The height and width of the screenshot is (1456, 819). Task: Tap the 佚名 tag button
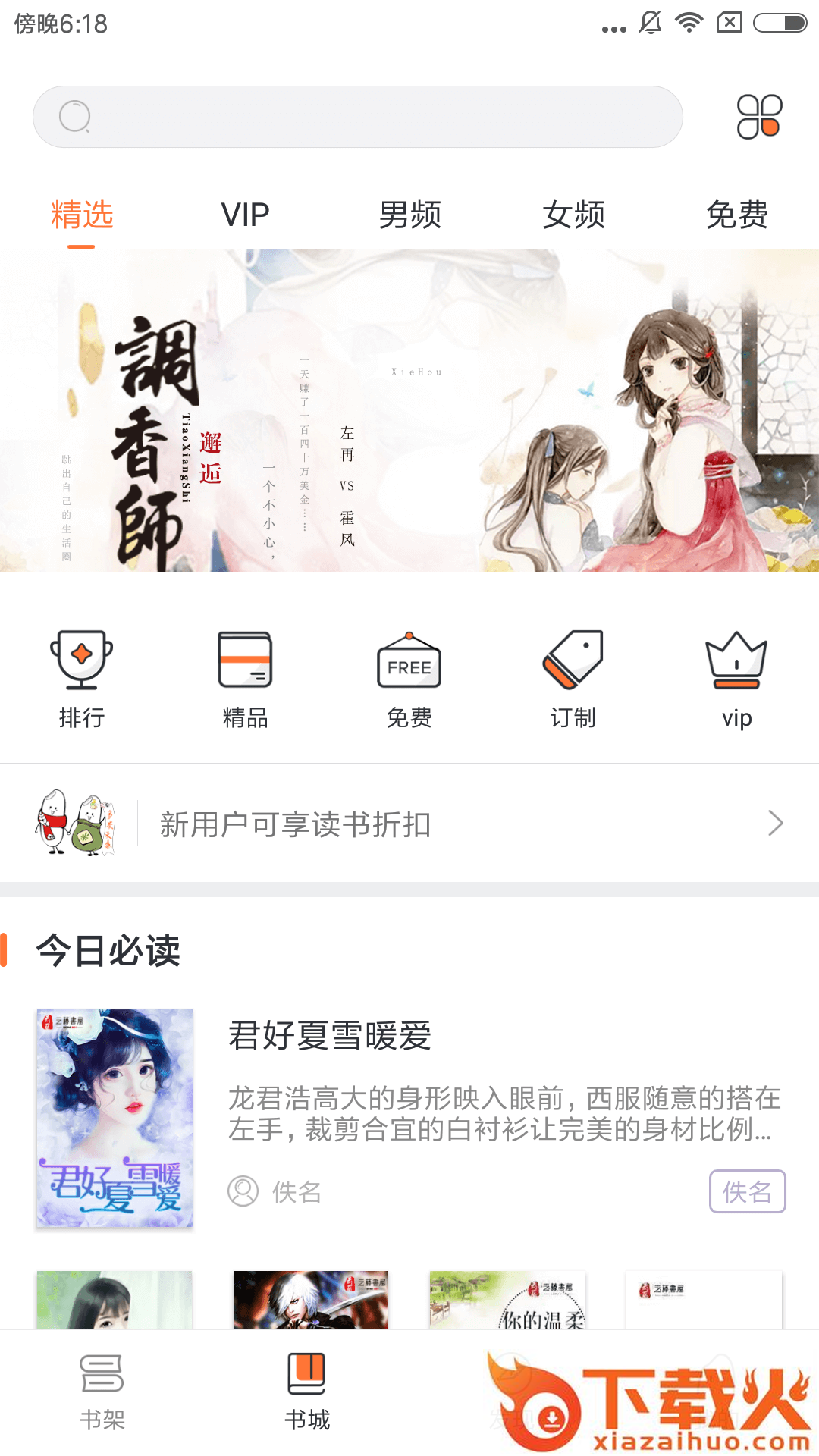747,1191
